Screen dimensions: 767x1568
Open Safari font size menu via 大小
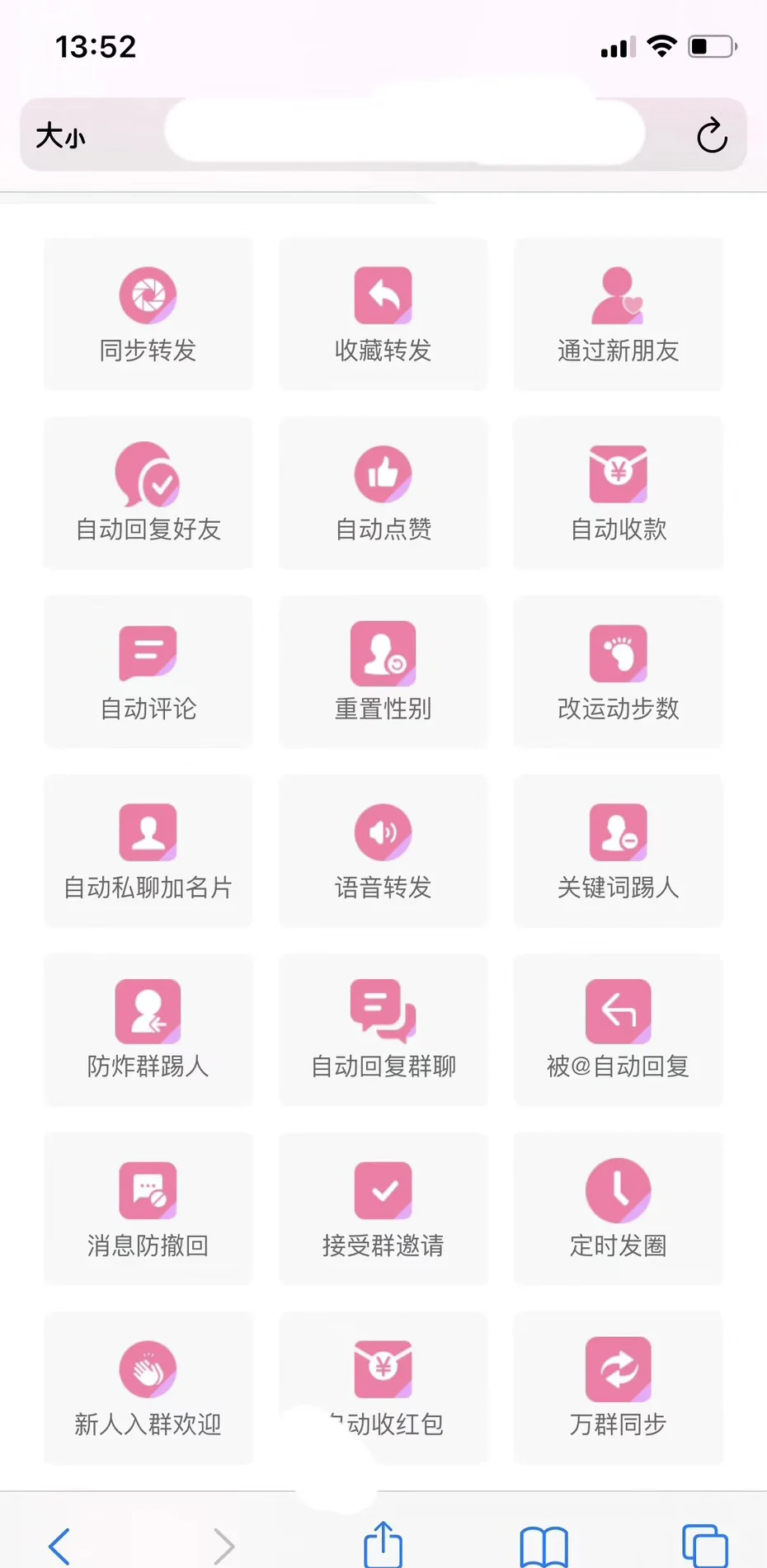pos(61,134)
